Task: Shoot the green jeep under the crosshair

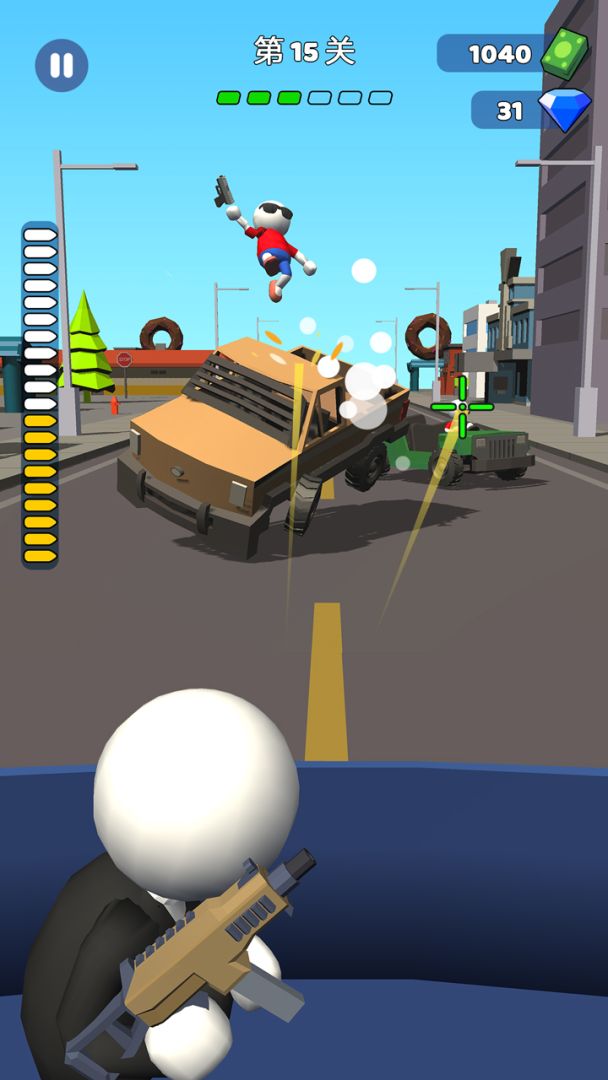Action: tap(487, 450)
